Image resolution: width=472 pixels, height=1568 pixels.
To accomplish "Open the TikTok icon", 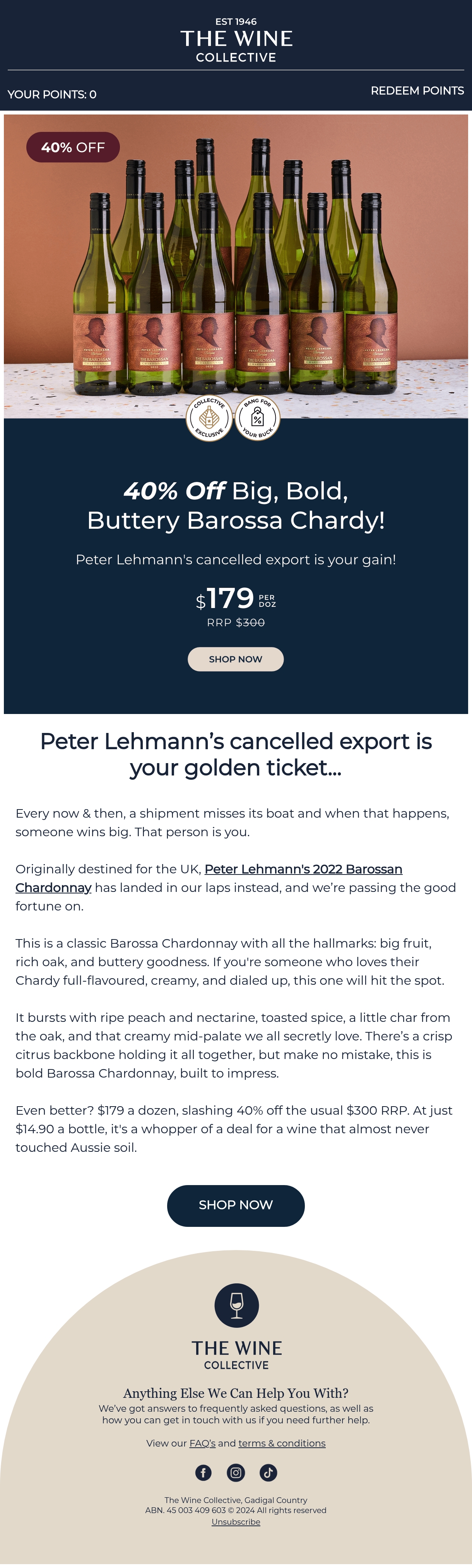I will point(268,1472).
